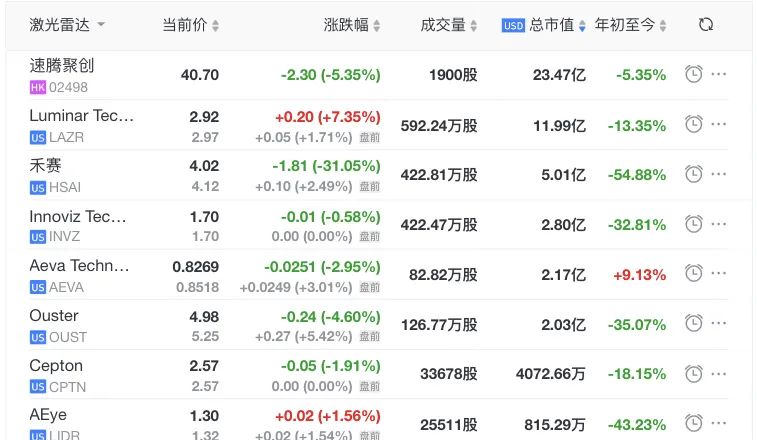
Task: Open the 速腾聚创 stock details
Action: [62, 65]
